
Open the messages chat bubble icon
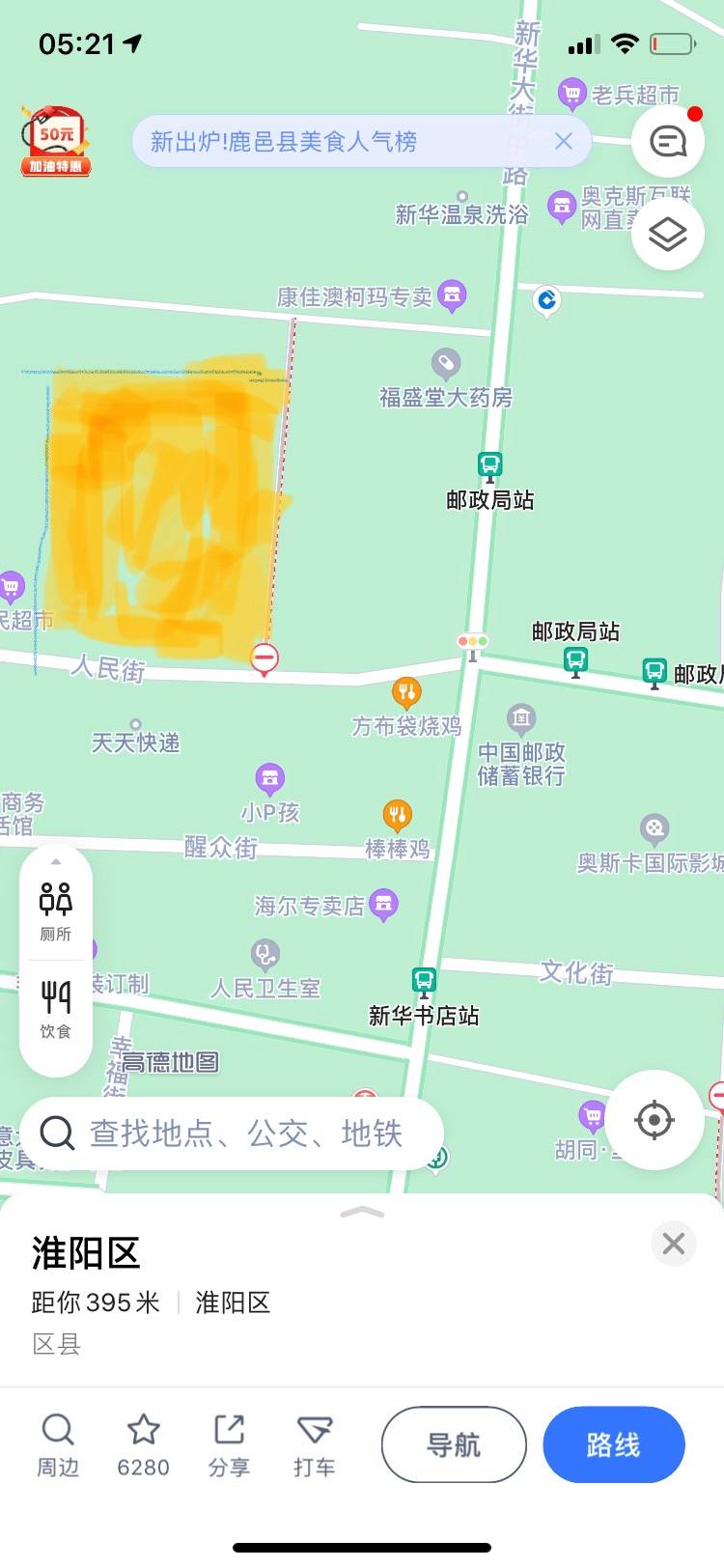click(667, 142)
